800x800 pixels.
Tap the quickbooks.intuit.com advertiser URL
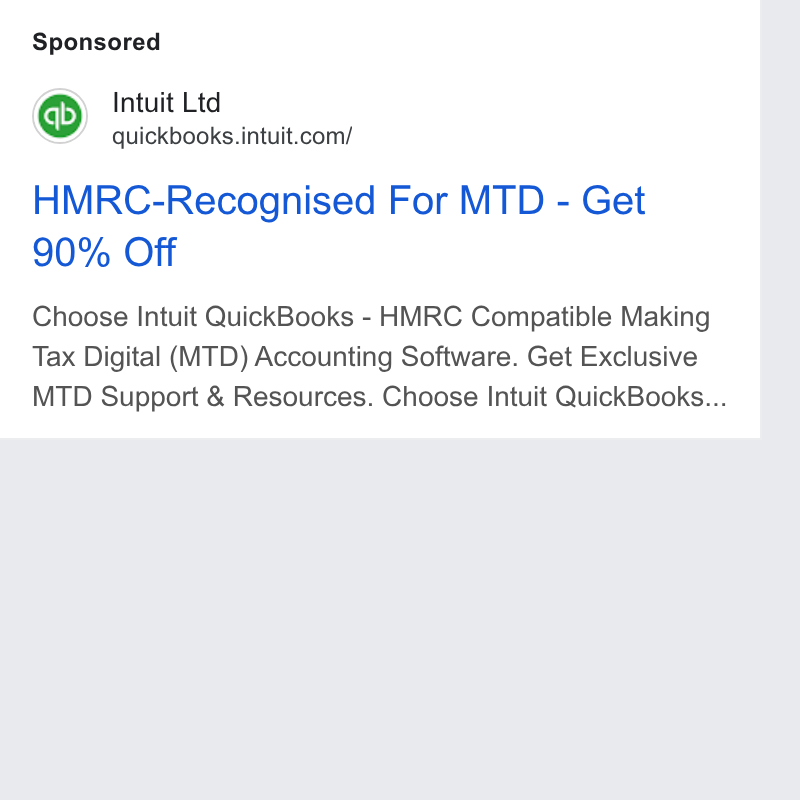232,136
